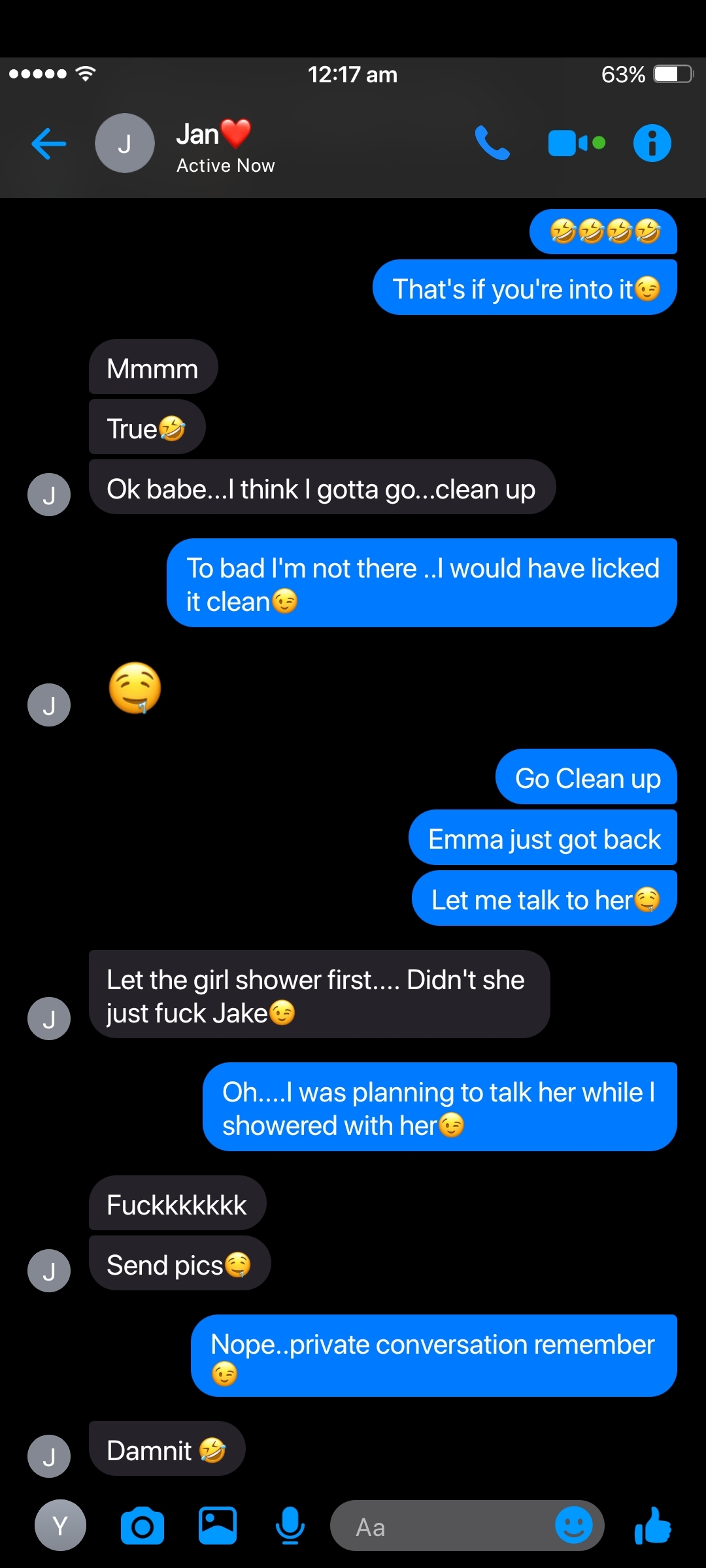Start a video call with Jan
This screenshot has height=1568, width=706.
pyautogui.click(x=577, y=143)
